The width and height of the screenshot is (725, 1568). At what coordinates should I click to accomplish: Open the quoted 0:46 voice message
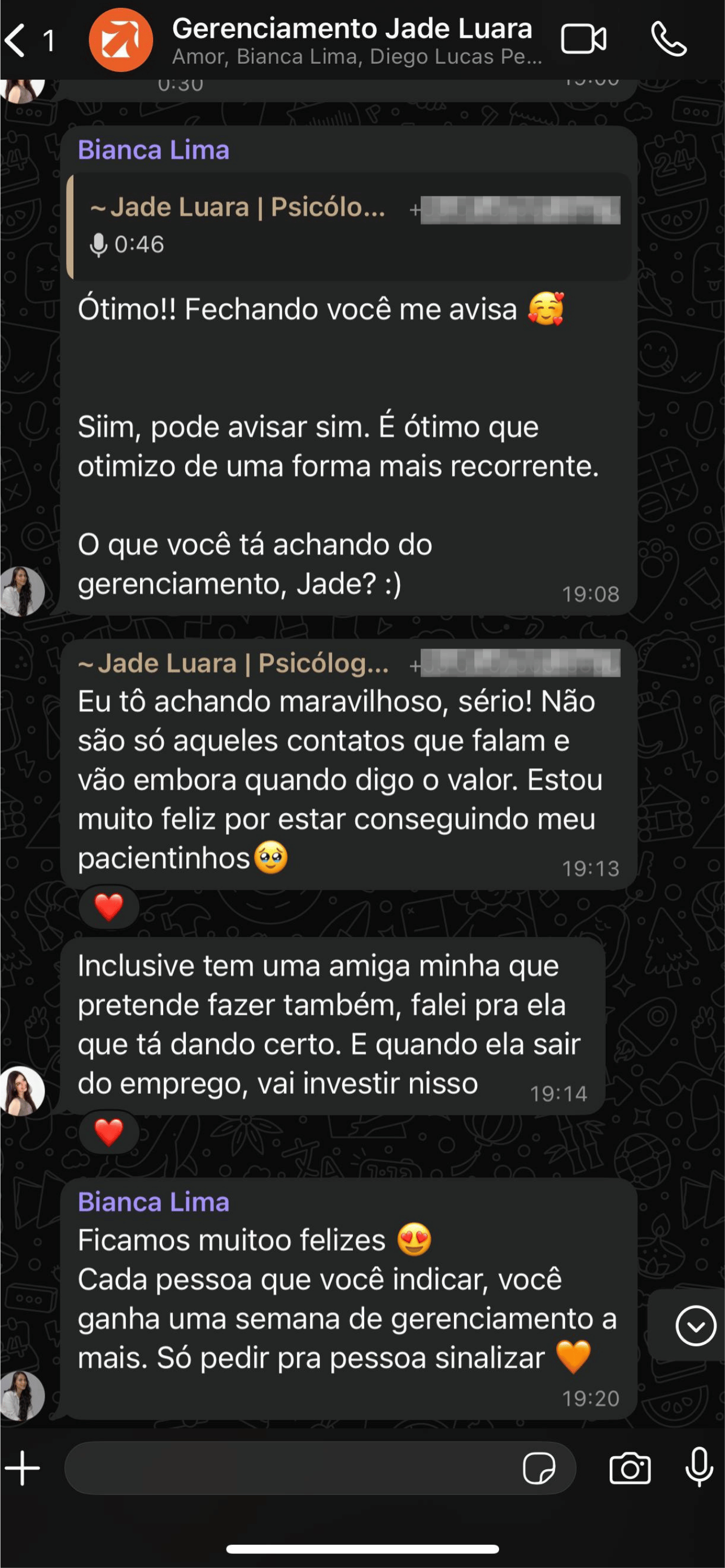coord(348,226)
